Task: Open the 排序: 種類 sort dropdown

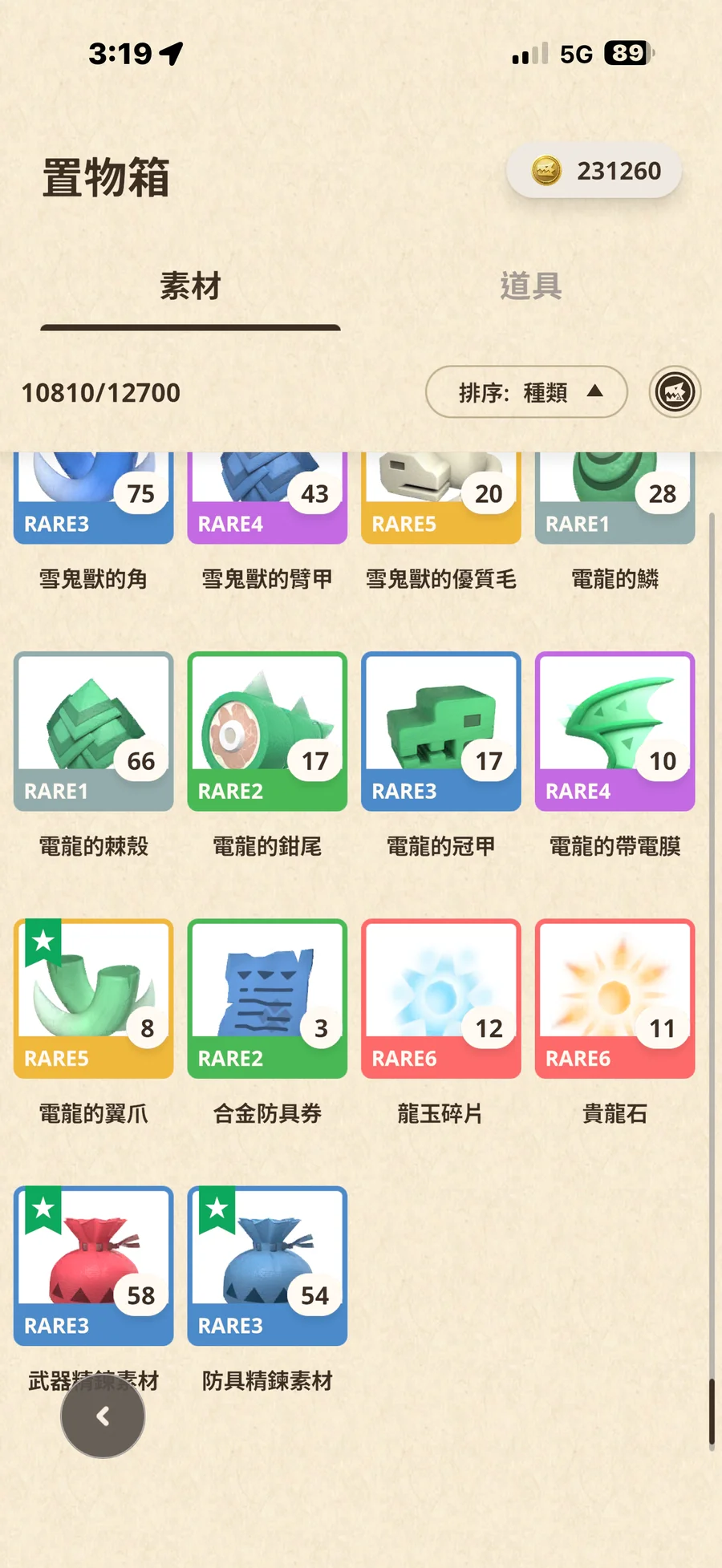Action: coord(526,392)
